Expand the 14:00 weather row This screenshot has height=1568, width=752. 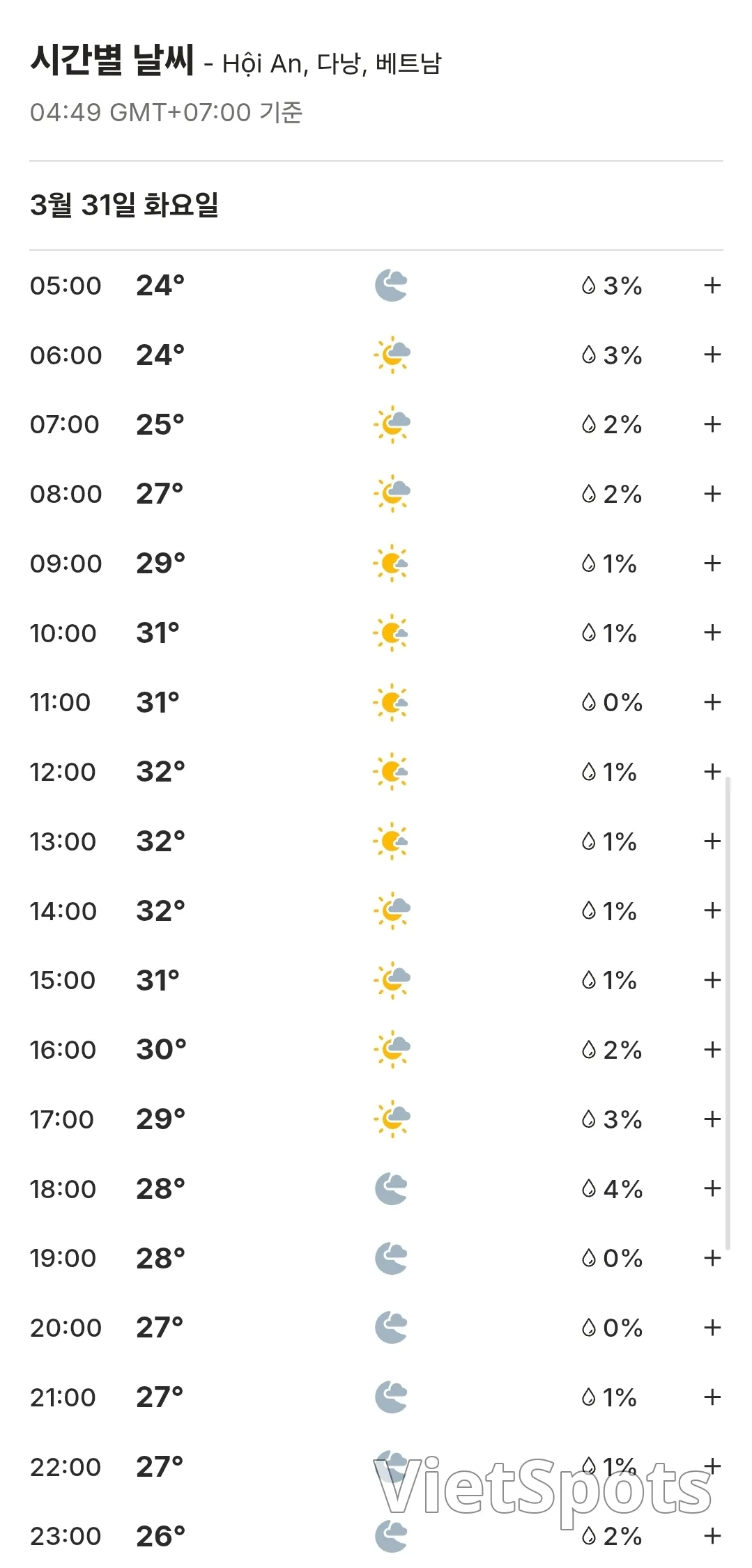(712, 910)
